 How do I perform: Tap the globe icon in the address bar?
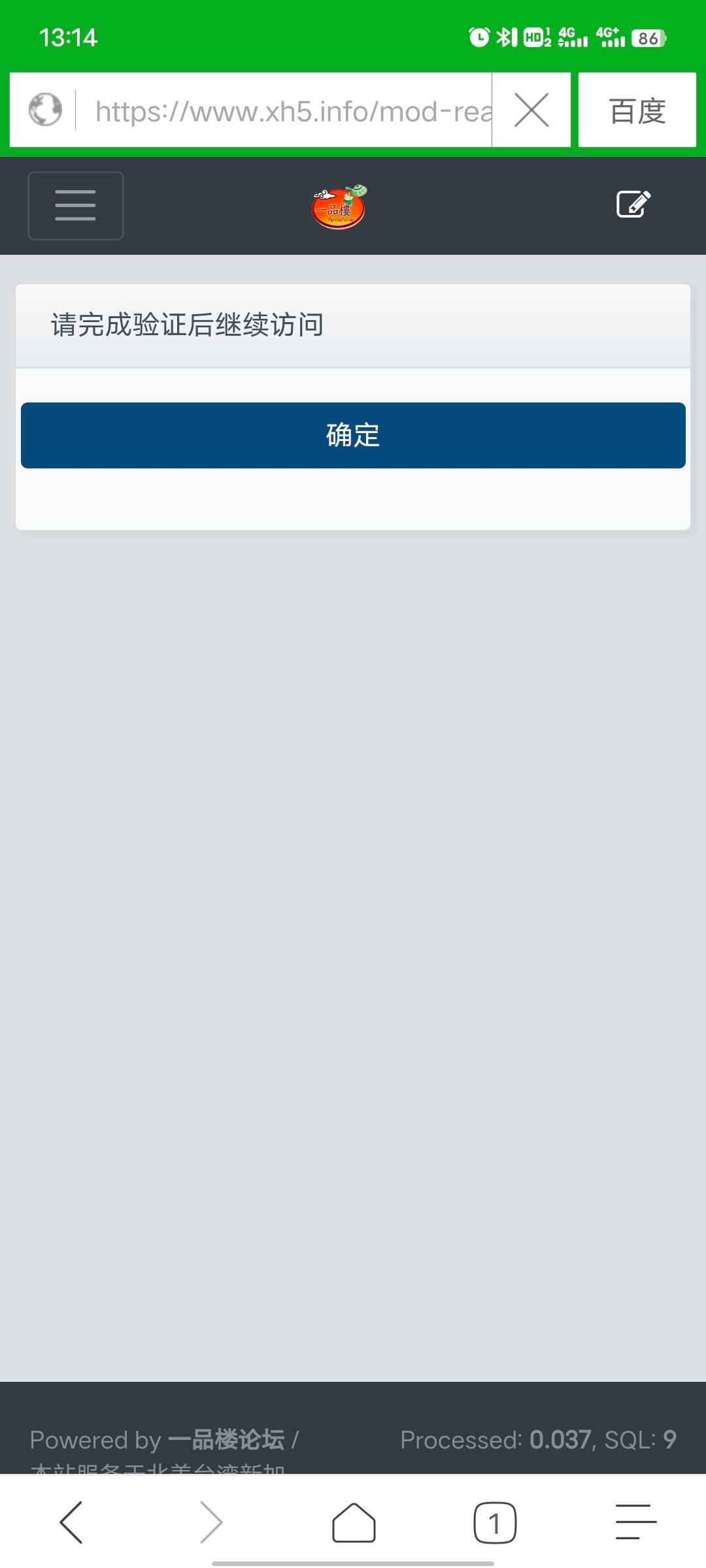click(x=43, y=108)
